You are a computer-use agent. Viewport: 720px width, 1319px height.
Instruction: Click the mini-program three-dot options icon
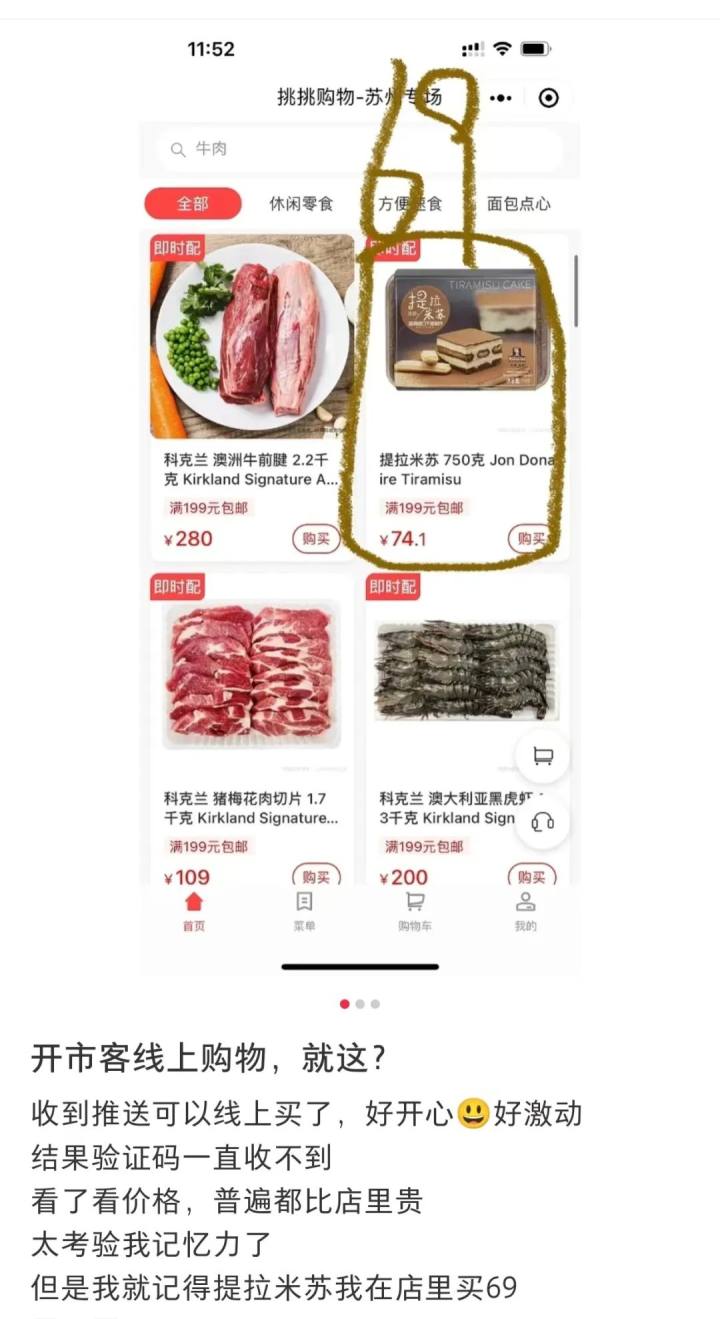(x=499, y=97)
